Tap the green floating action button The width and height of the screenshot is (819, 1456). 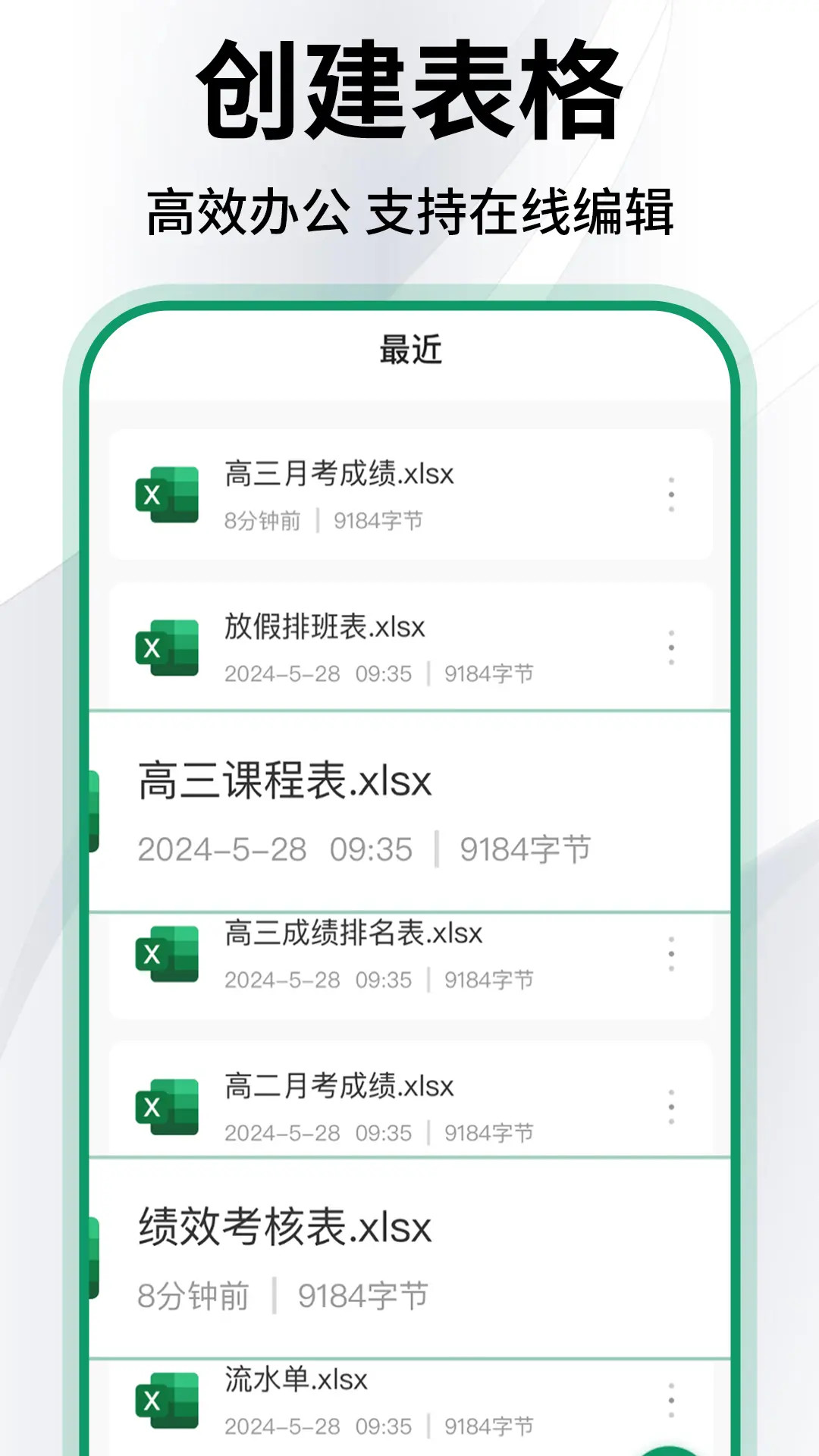click(667, 1450)
